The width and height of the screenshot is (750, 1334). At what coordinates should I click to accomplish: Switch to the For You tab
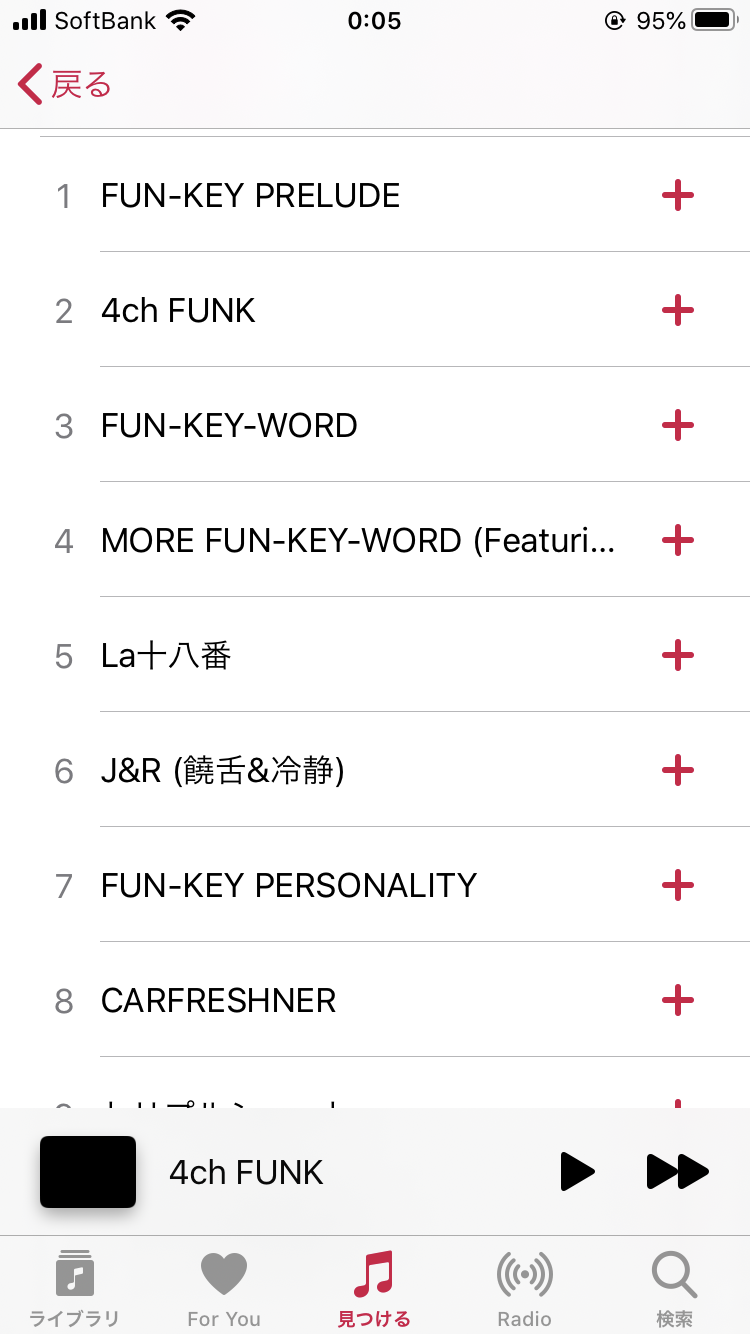(x=224, y=1289)
